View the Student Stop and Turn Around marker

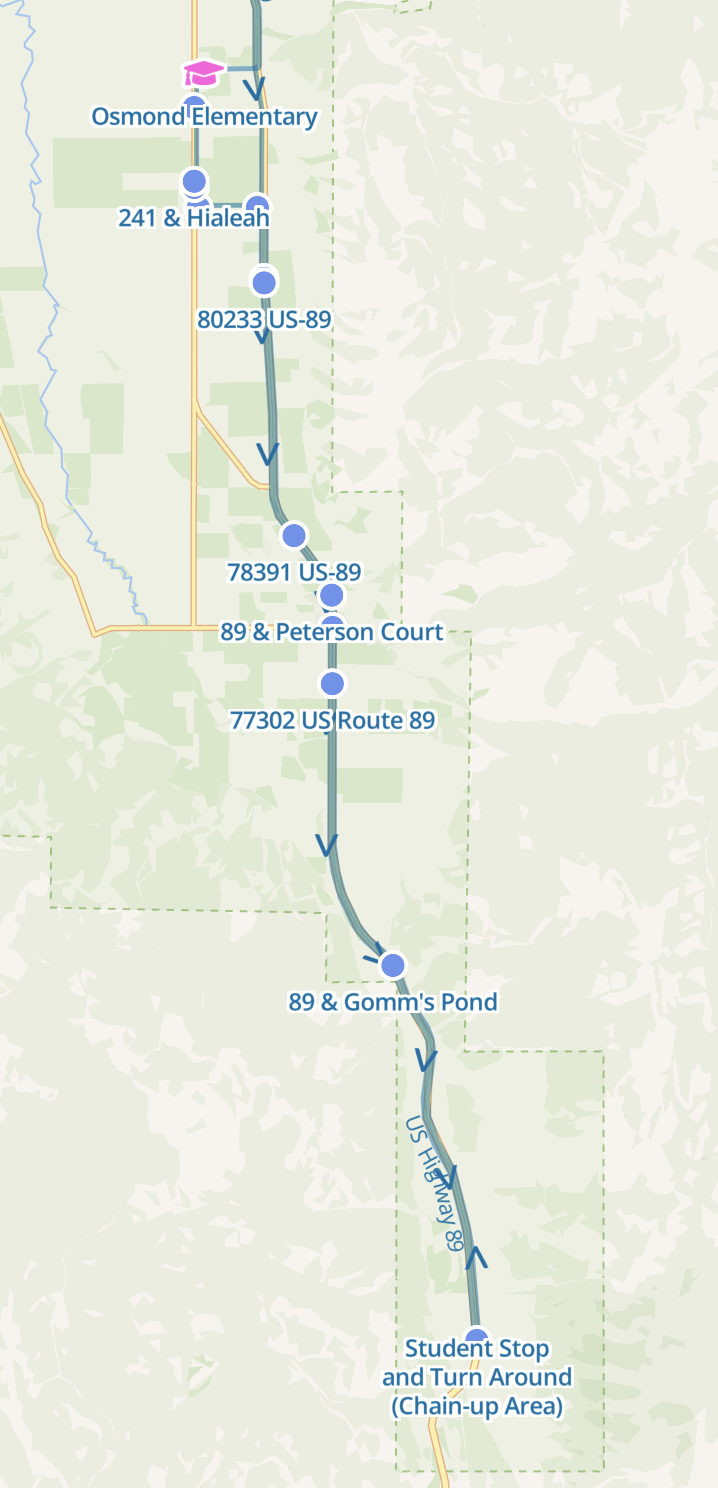(477, 1340)
